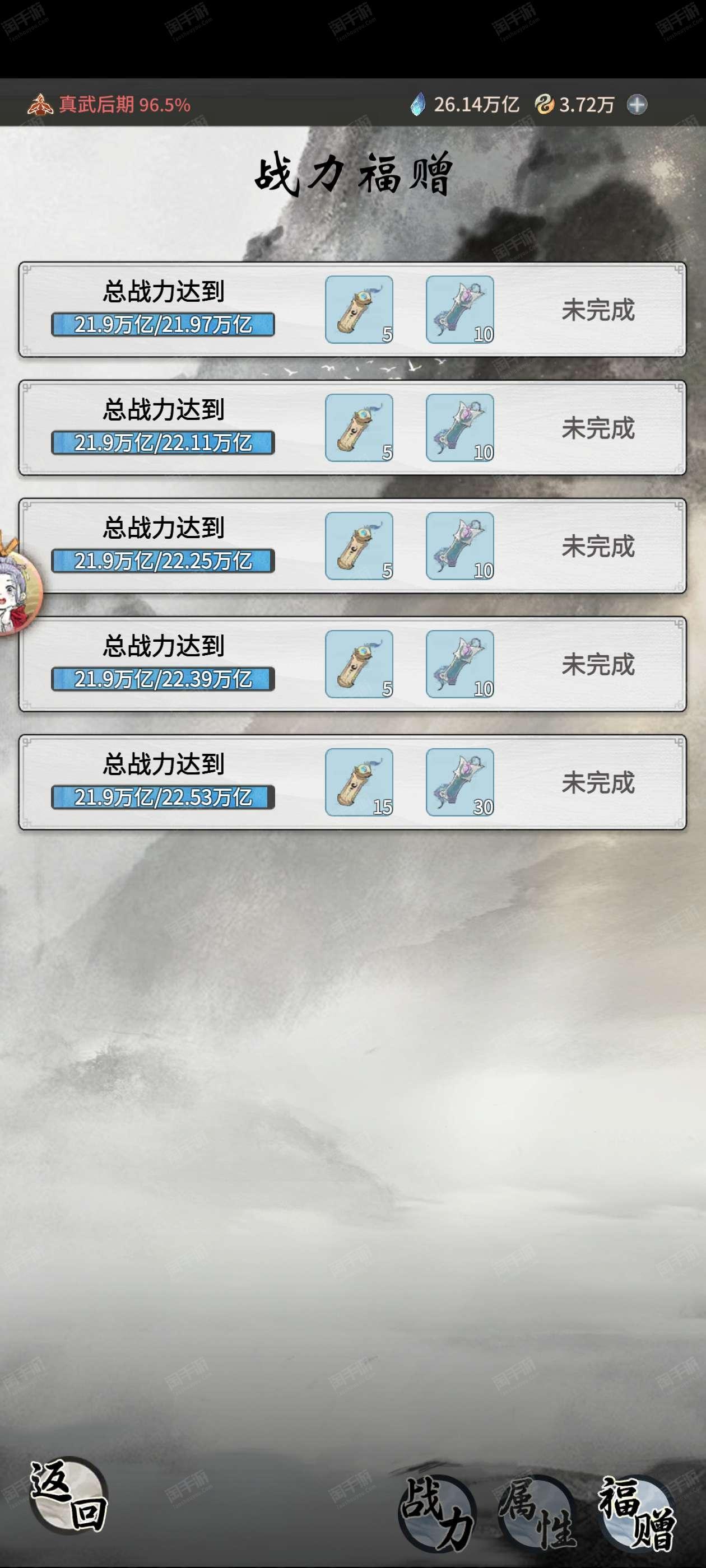Tap the plus icon to add currency
Image resolution: width=706 pixels, height=1568 pixels.
[x=637, y=105]
